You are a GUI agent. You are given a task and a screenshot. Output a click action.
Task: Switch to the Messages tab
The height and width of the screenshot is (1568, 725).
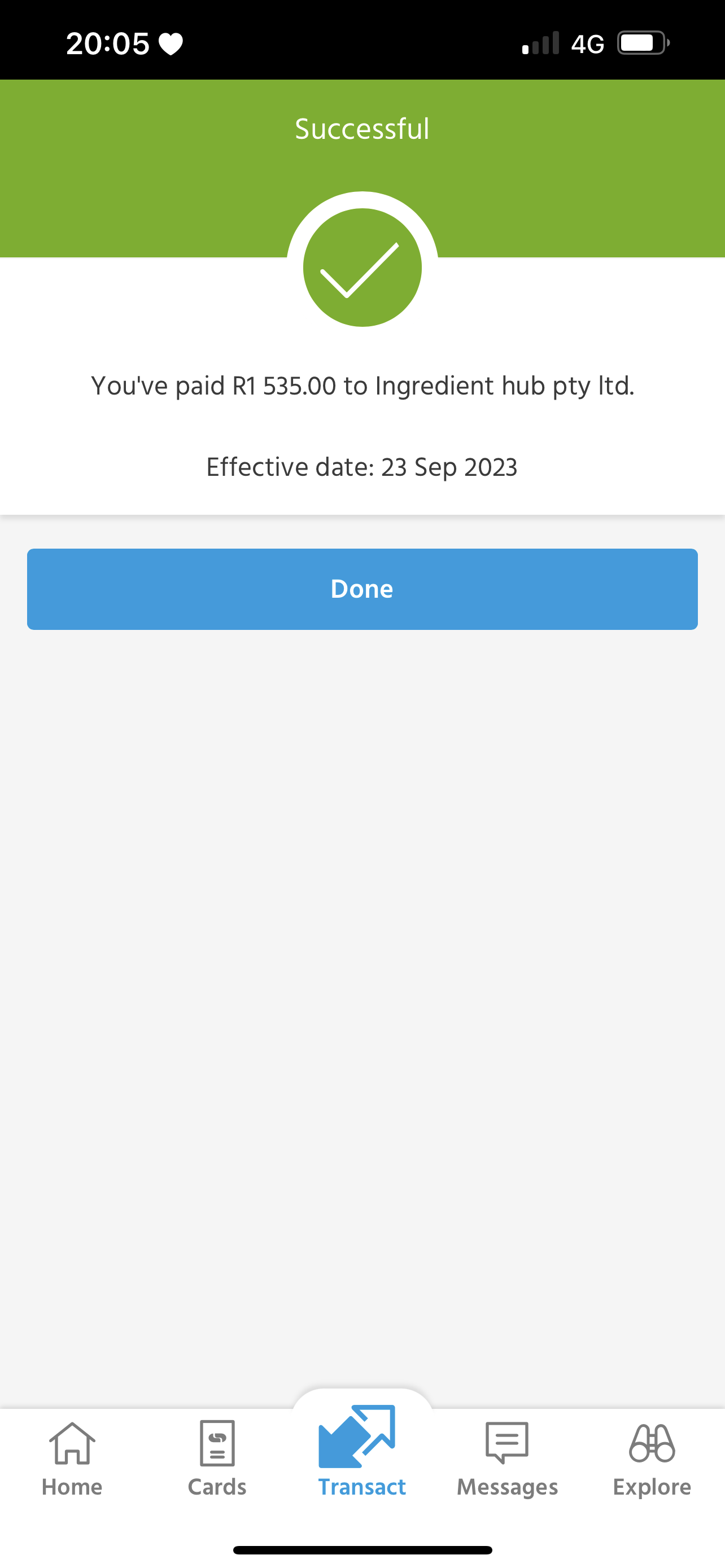507,1459
